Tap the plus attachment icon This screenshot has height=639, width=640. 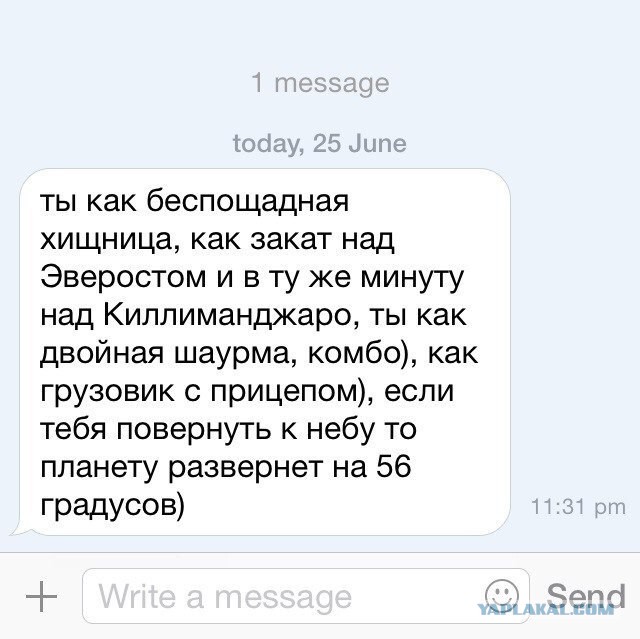point(41,597)
